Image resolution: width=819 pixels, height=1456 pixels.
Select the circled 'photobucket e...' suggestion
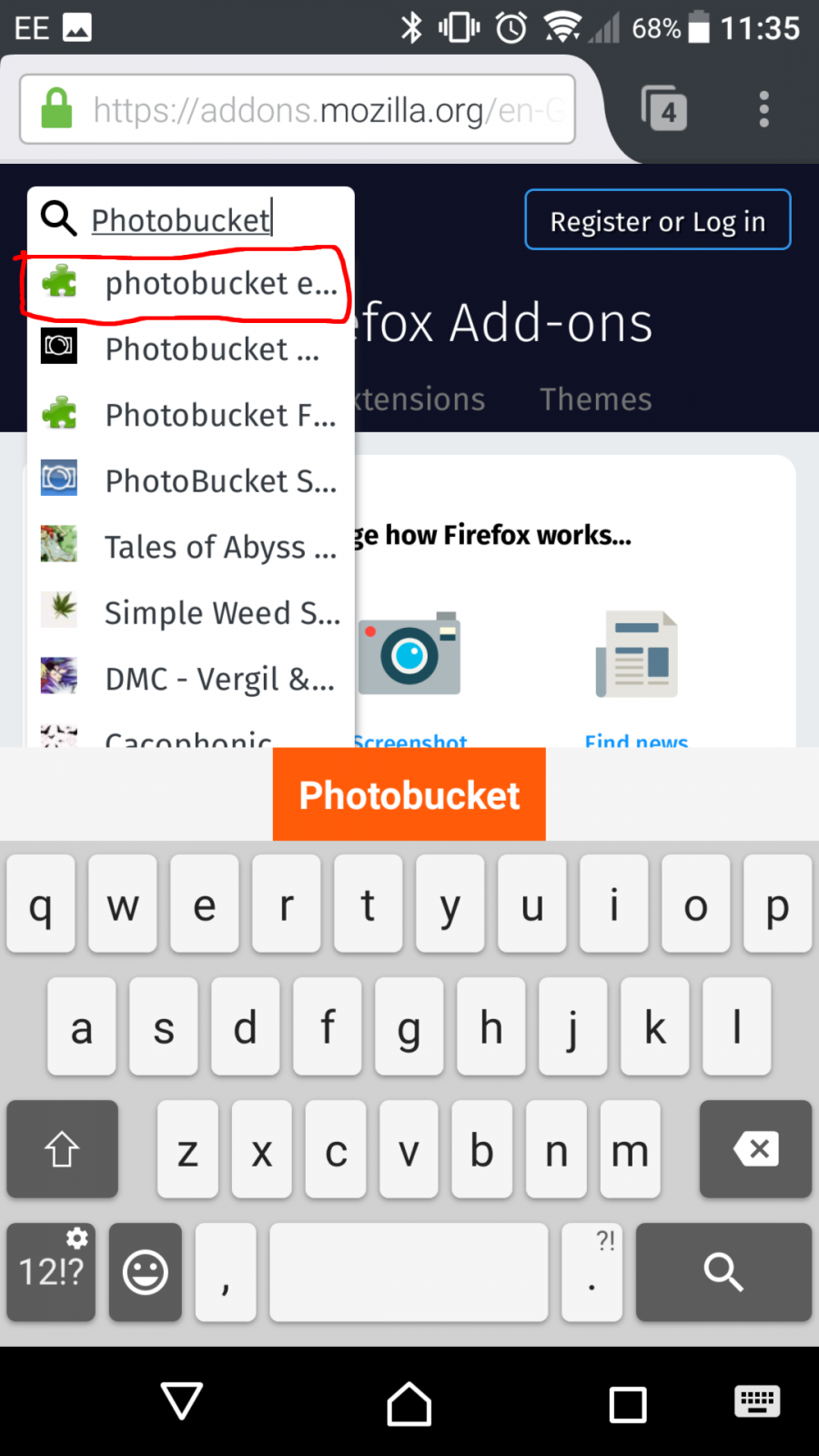(191, 283)
